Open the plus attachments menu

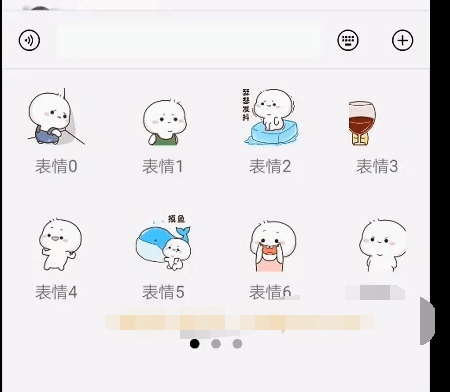402,40
